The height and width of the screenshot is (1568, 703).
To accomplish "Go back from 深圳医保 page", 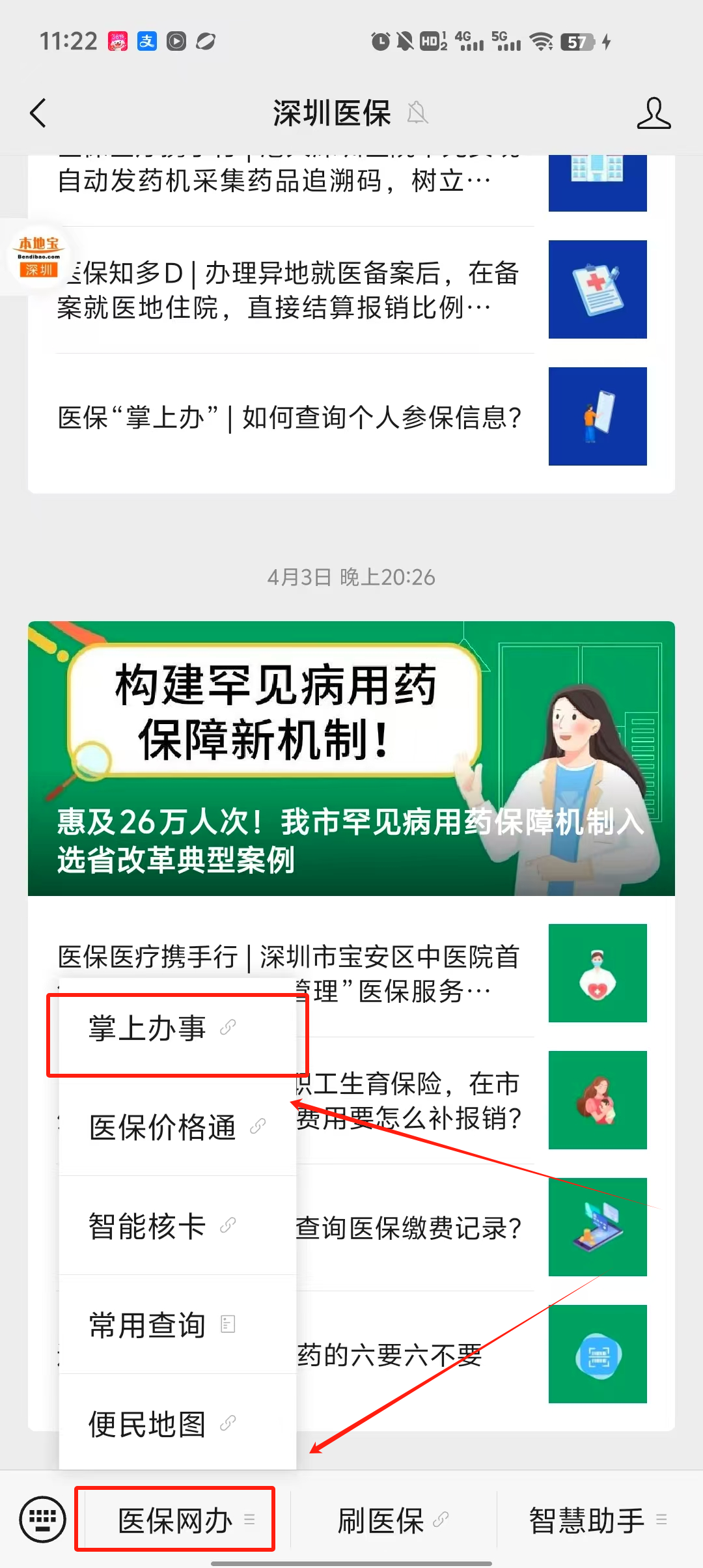I will 38,113.
